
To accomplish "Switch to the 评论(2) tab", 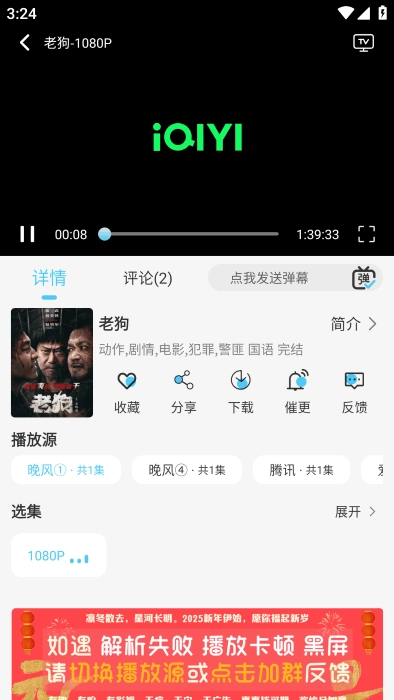I will [x=148, y=279].
